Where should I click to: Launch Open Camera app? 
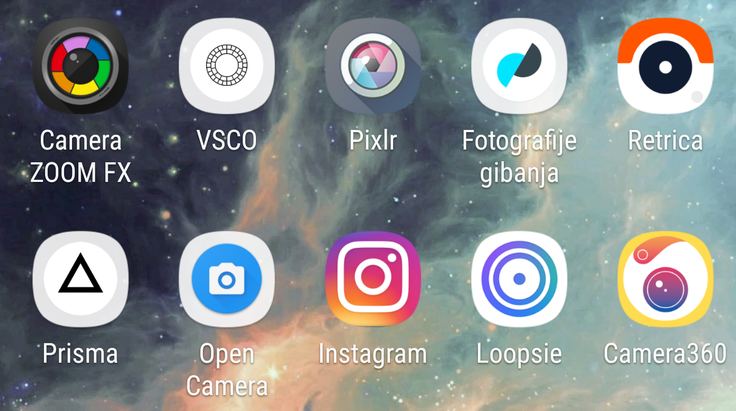coord(226,279)
